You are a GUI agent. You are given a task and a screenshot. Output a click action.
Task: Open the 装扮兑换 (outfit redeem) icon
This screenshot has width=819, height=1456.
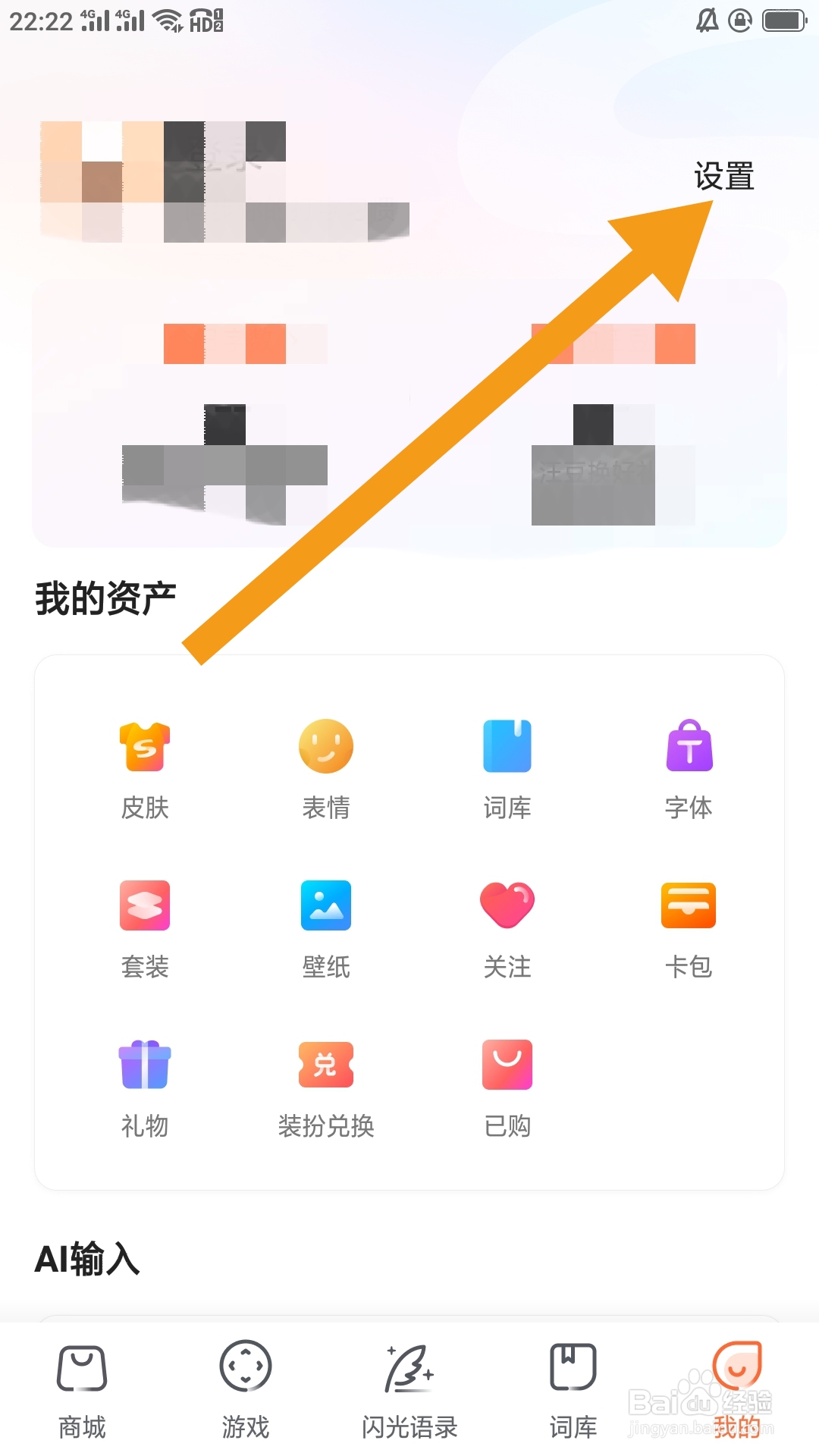pos(326,1084)
